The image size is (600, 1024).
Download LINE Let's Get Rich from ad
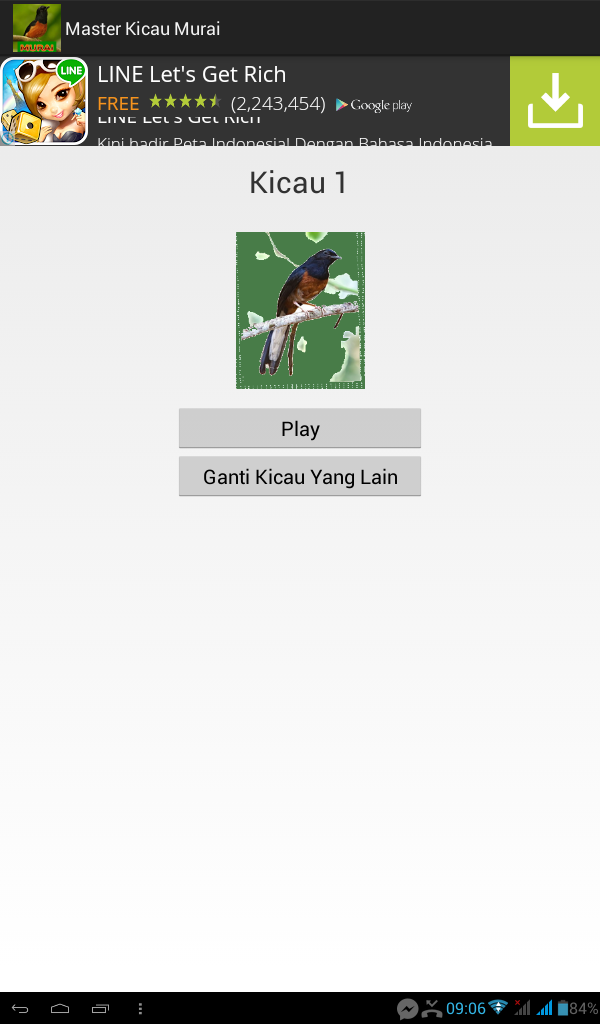[x=555, y=101]
